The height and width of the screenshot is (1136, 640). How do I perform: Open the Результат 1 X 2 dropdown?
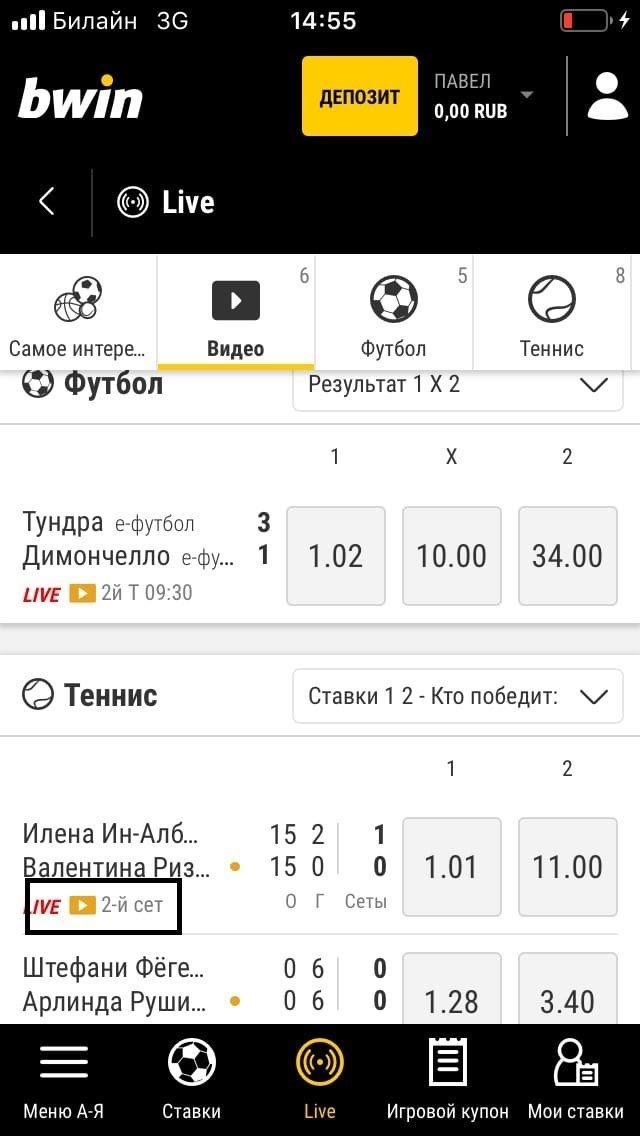click(x=457, y=385)
